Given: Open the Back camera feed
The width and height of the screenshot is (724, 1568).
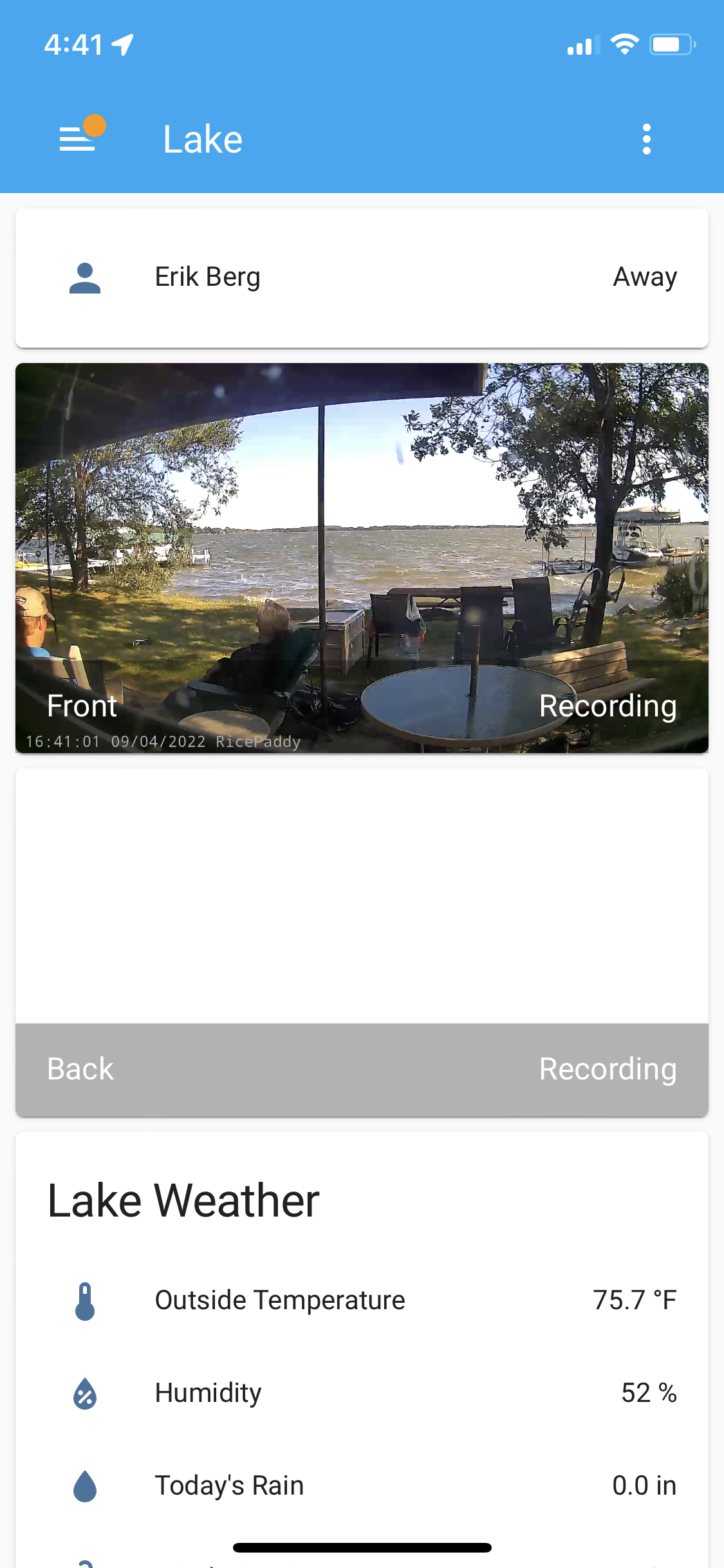Looking at the screenshot, I should [362, 942].
